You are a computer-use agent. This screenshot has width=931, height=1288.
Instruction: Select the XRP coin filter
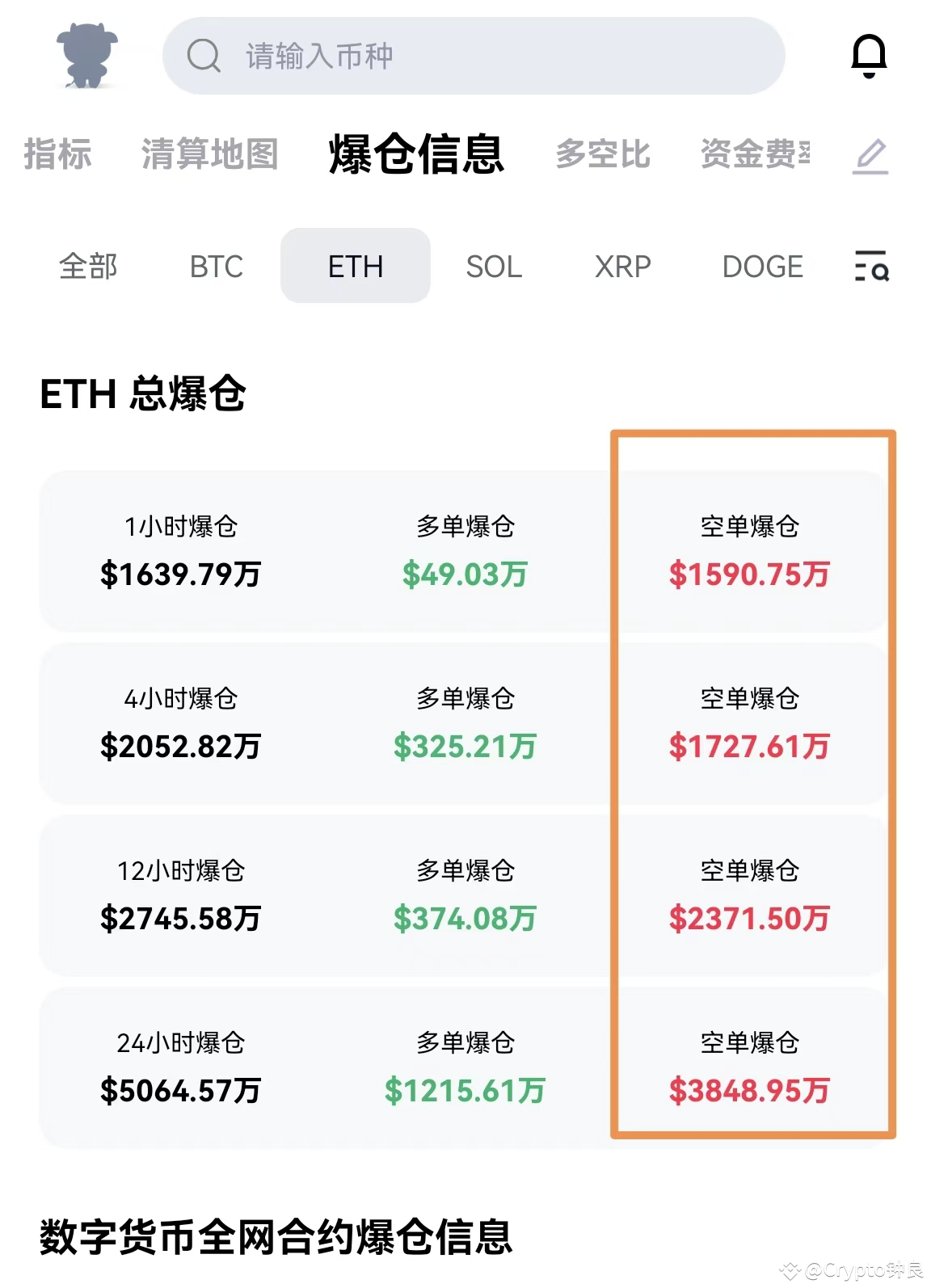click(x=623, y=267)
